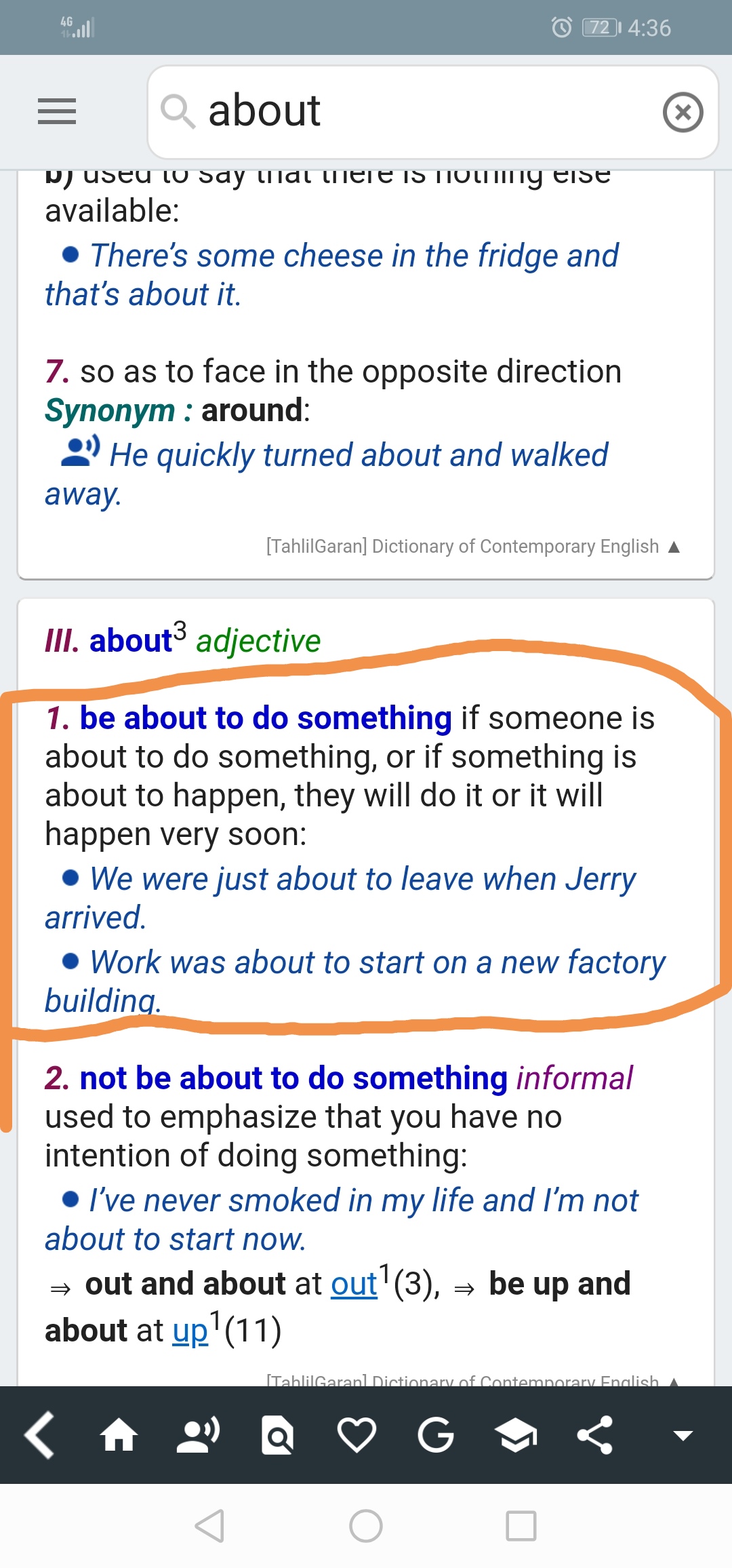732x1568 pixels.
Task: Look up the word on Google
Action: click(435, 1434)
